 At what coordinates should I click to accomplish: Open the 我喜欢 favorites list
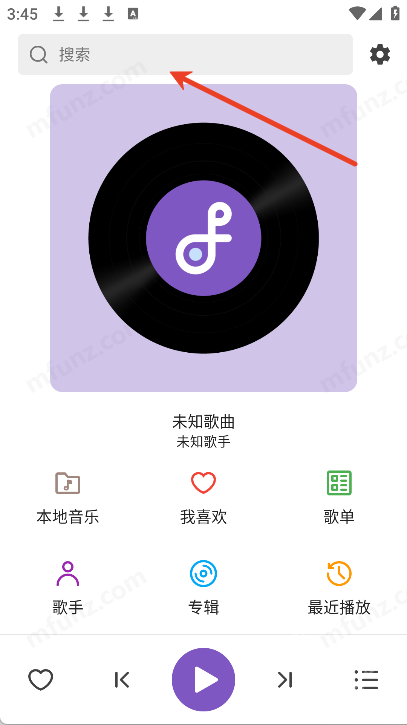[x=204, y=498]
